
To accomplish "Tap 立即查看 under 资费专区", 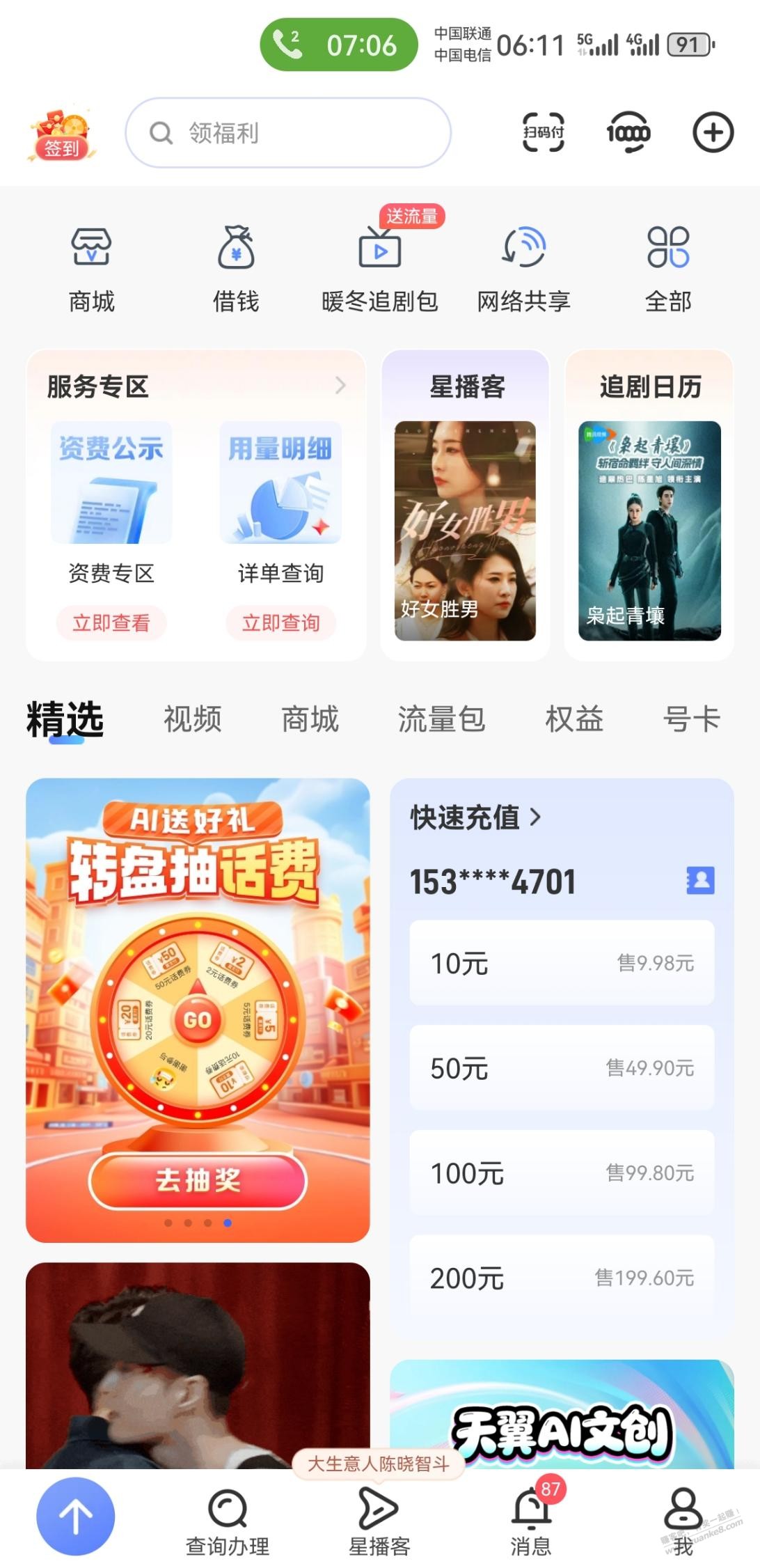I will point(111,622).
